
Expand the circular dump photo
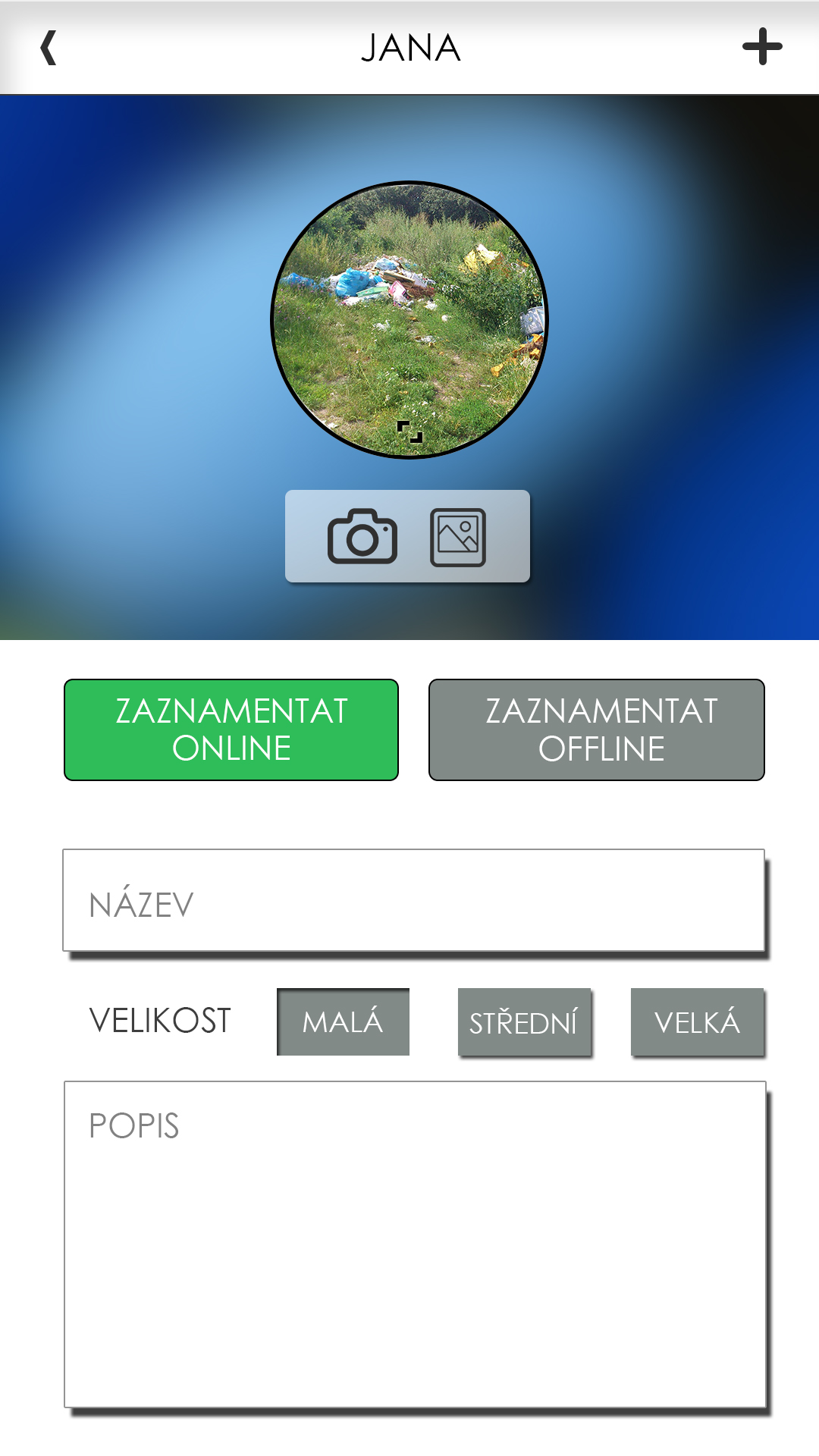[409, 432]
